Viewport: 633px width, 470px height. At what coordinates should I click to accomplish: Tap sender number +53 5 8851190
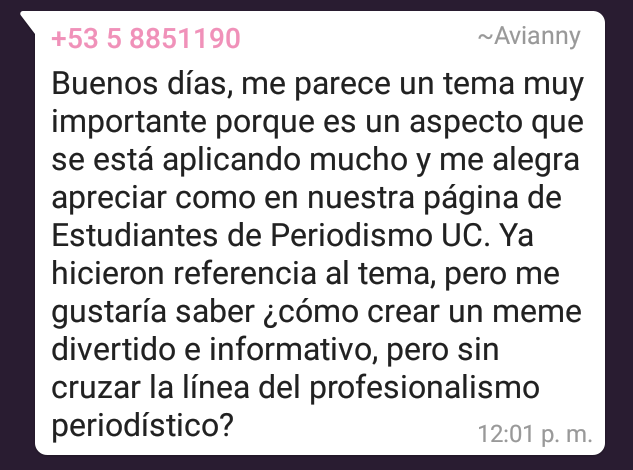tap(145, 39)
